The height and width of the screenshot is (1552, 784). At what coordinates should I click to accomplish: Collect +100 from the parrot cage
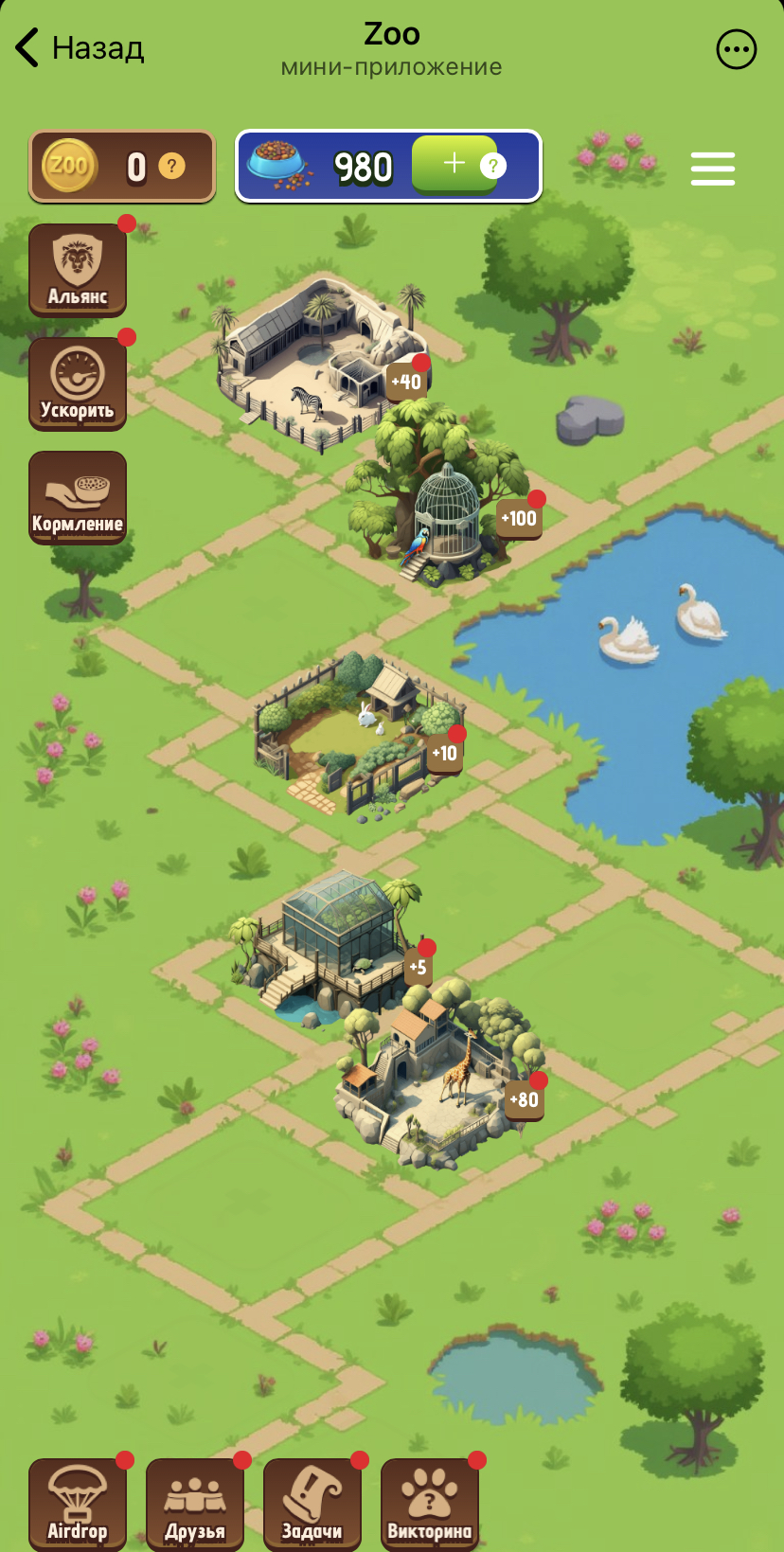click(519, 518)
